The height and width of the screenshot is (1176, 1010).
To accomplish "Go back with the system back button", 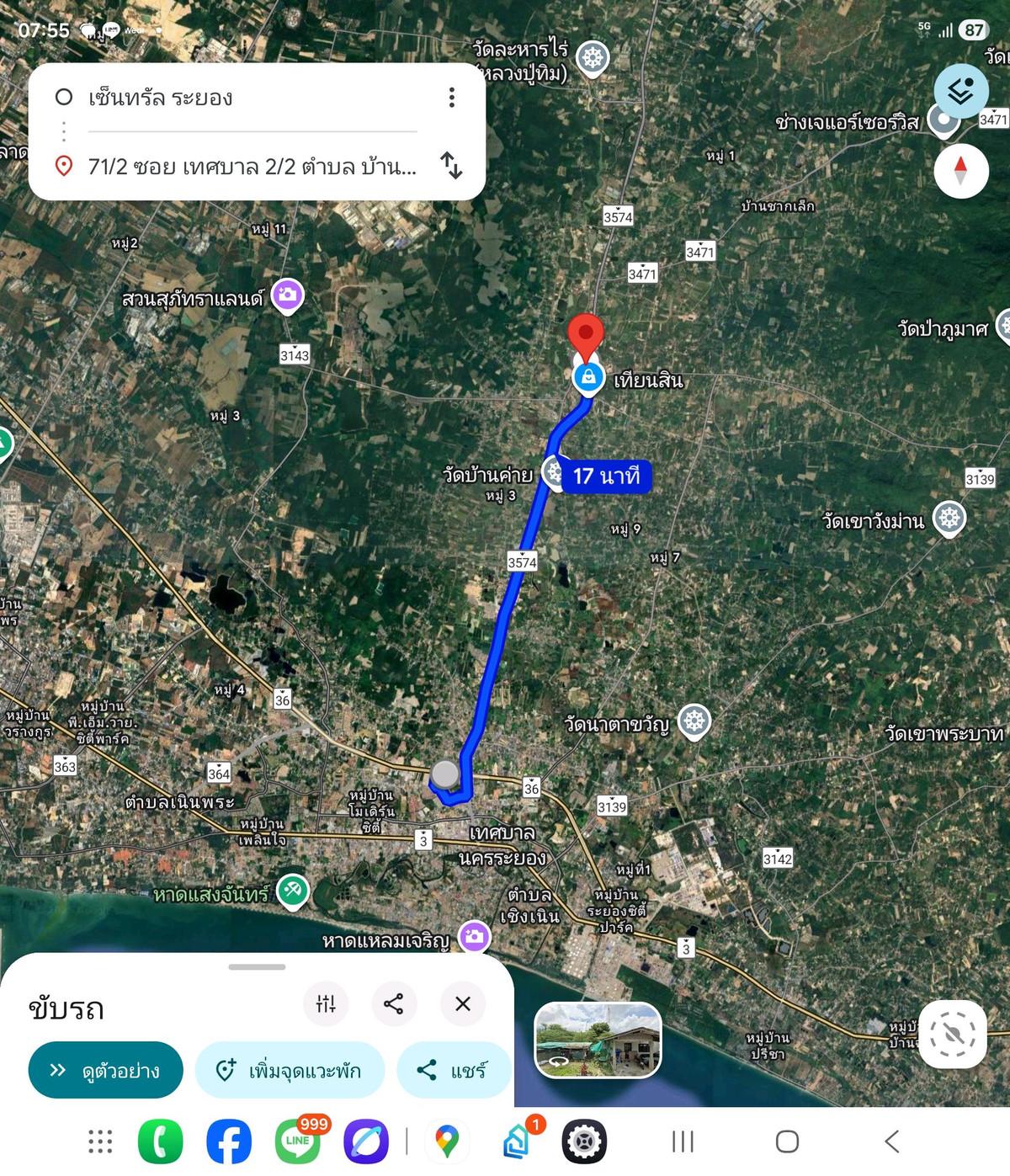I will 892,1141.
